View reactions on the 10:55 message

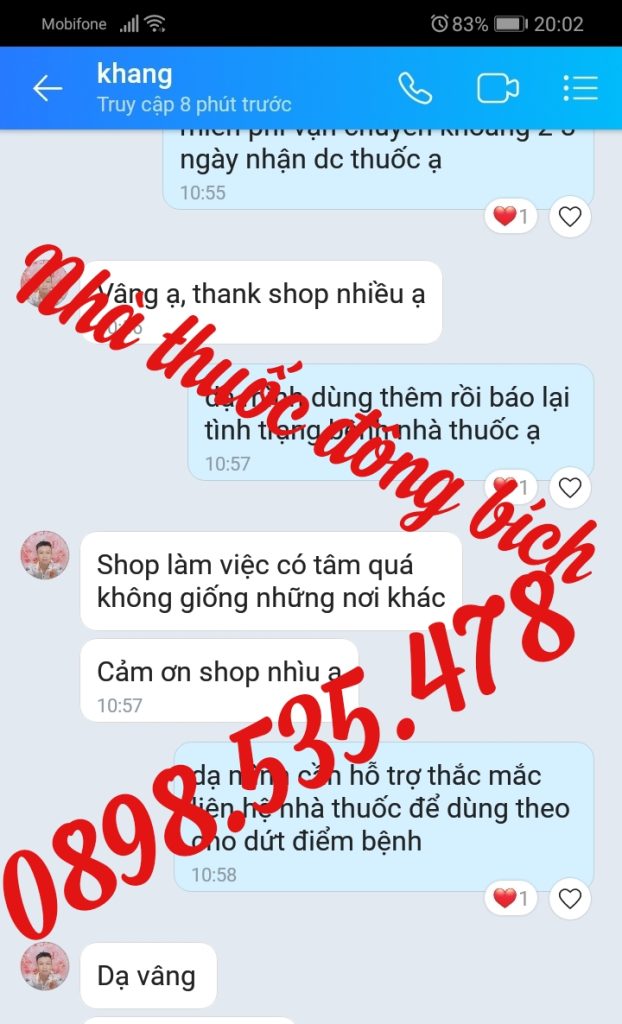point(510,216)
